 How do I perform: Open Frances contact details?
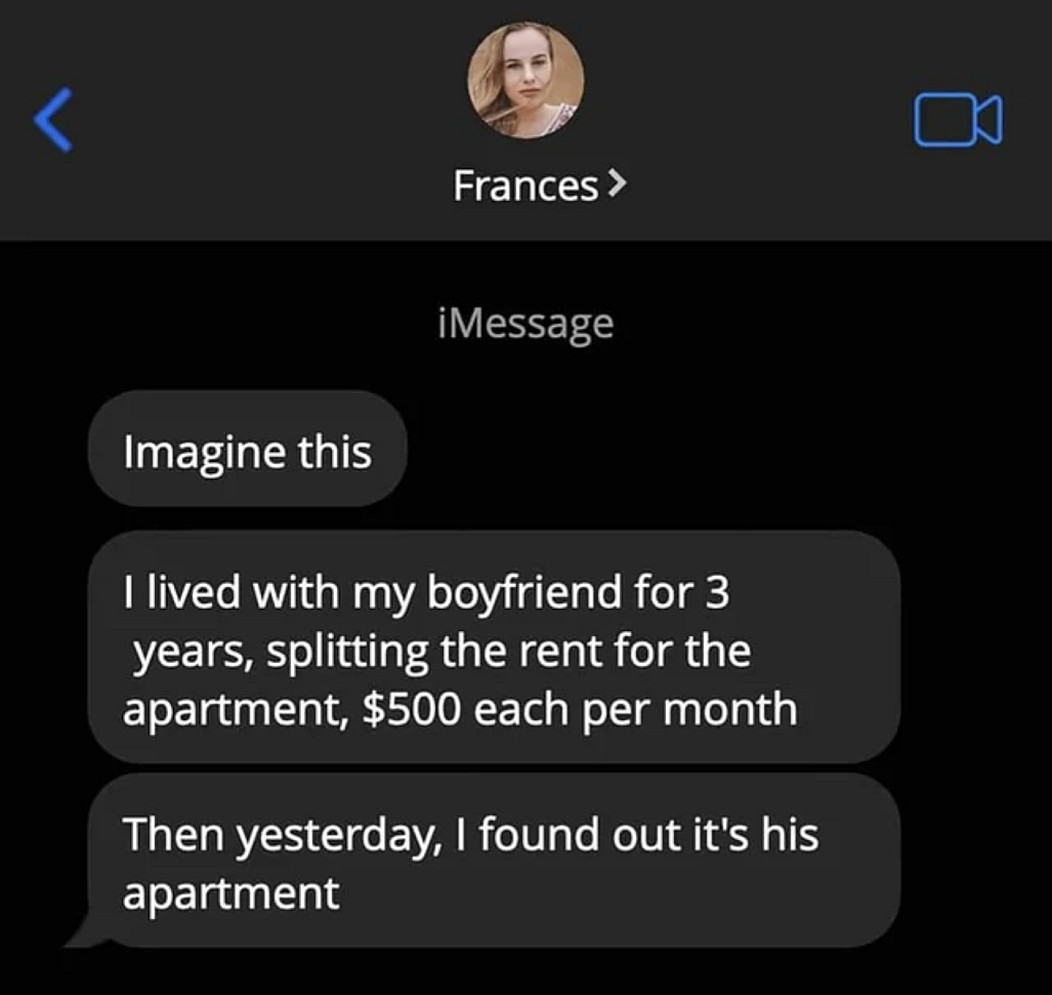click(540, 185)
